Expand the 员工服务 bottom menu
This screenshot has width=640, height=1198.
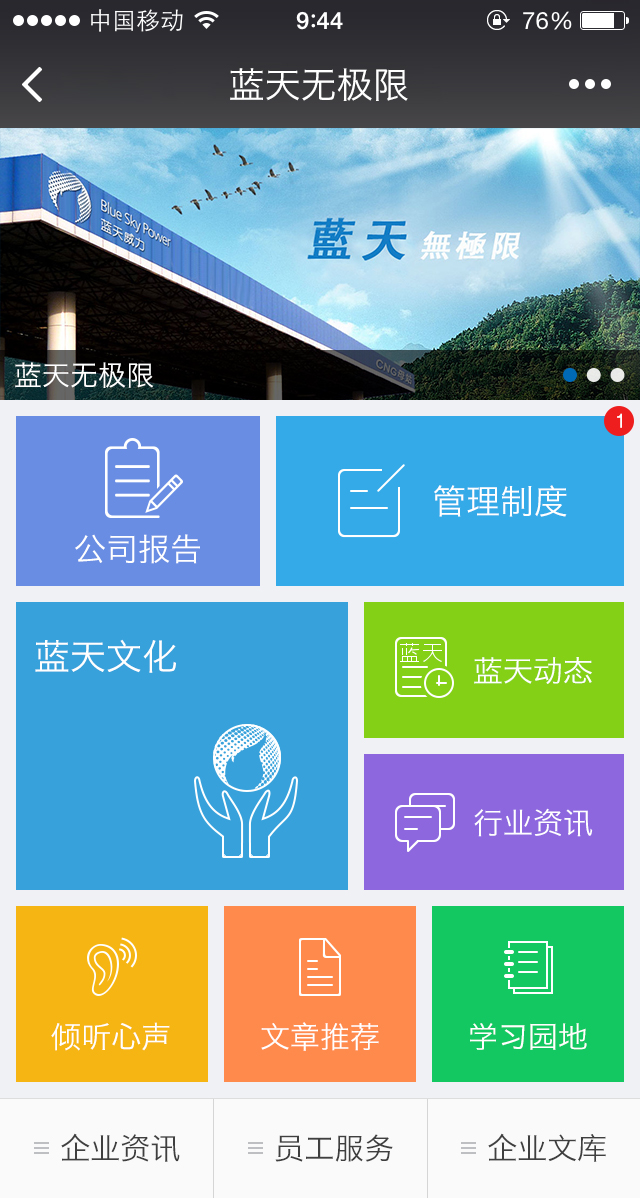tap(320, 1148)
